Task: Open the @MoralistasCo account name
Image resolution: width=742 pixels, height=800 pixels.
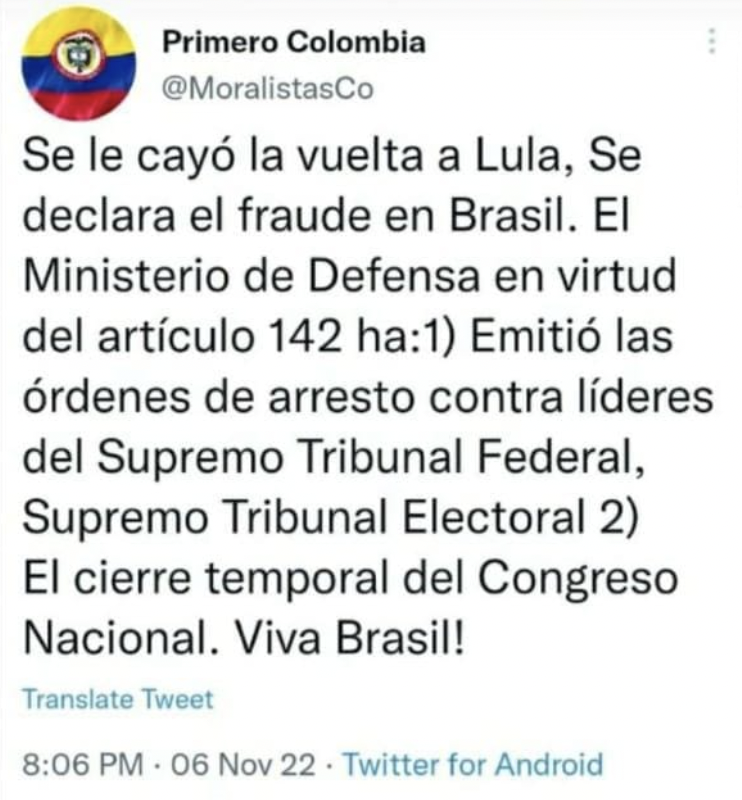Action: point(266,89)
